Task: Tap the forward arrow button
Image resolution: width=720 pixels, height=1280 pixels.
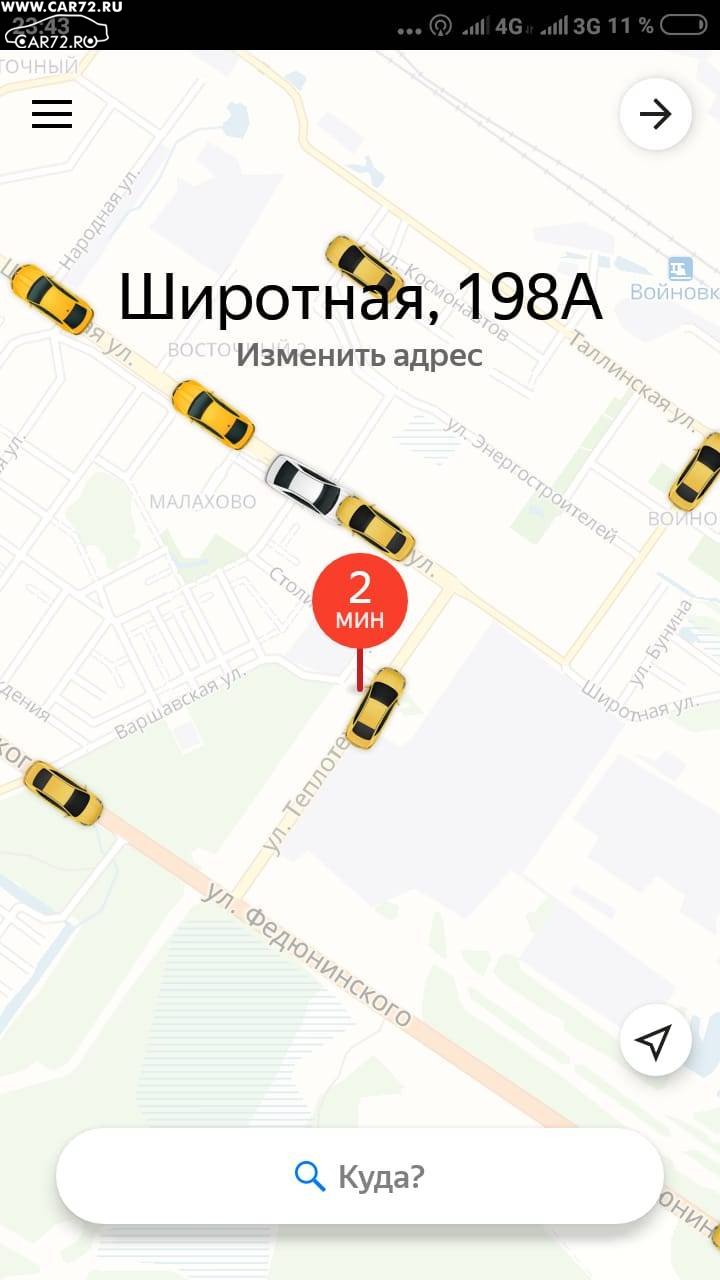Action: coord(655,114)
